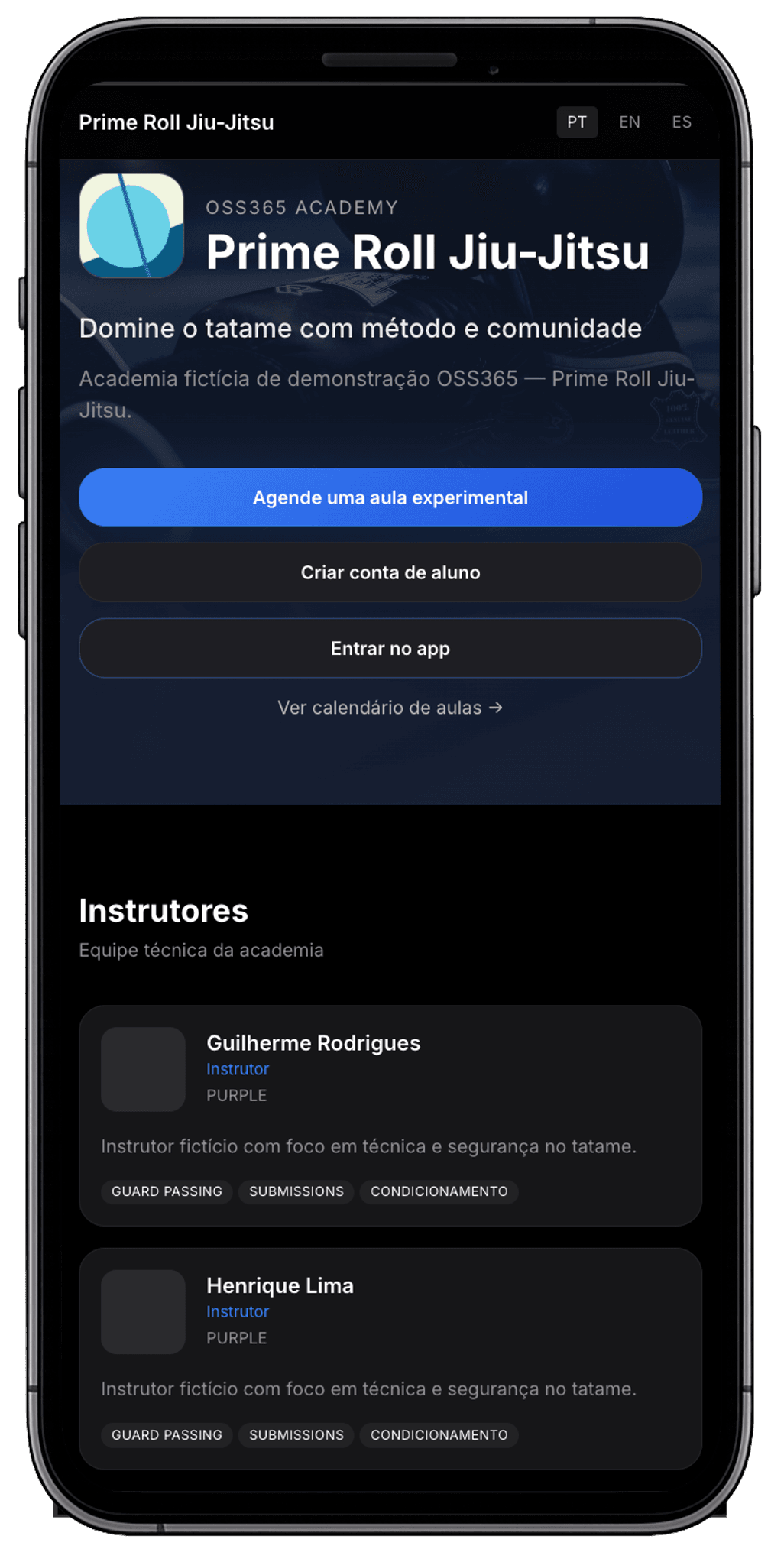This screenshot has width=784, height=1562.
Task: Tap Agende uma aula experimental
Action: coord(390,497)
